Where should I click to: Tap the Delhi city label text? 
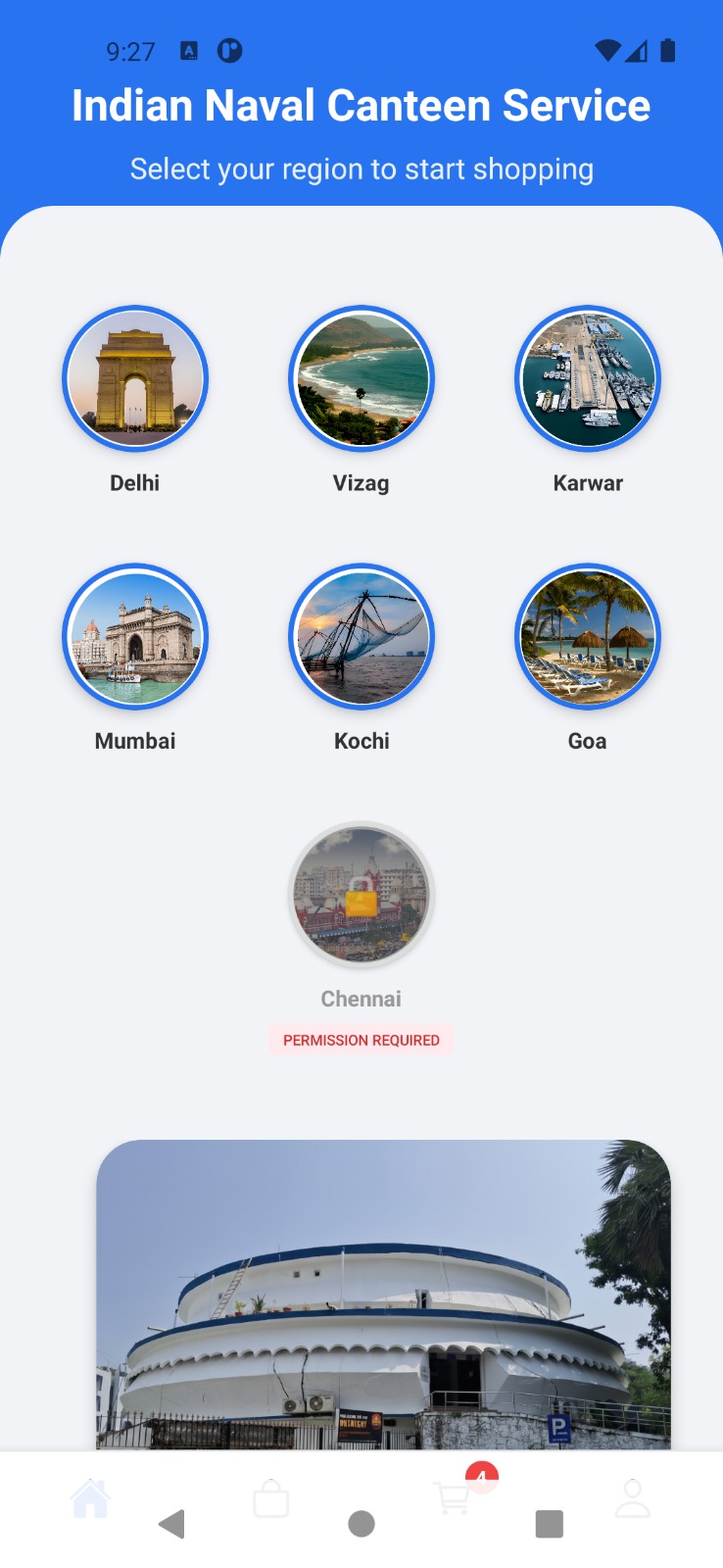(x=135, y=482)
